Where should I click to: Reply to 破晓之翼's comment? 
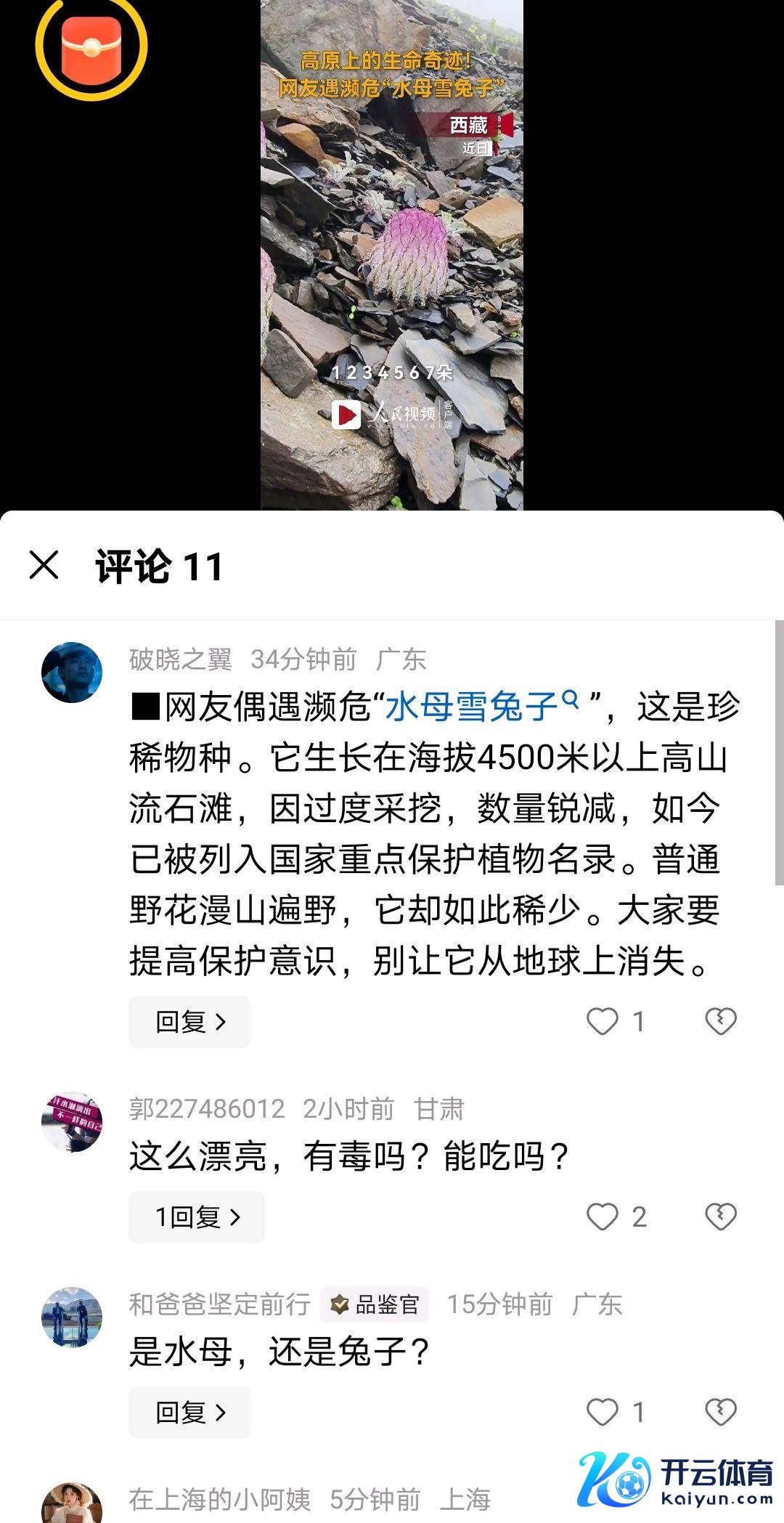[x=189, y=1022]
